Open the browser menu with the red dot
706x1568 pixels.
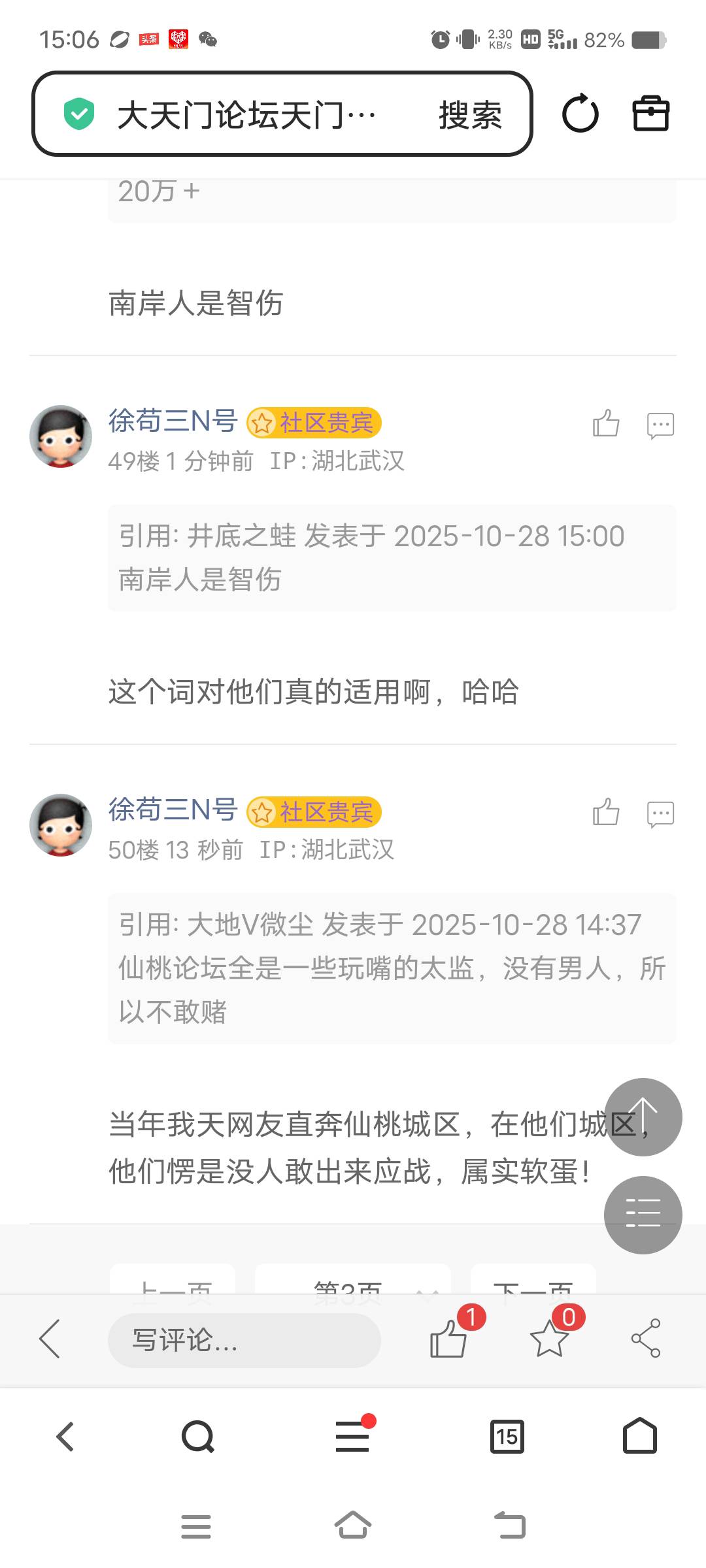[353, 1436]
